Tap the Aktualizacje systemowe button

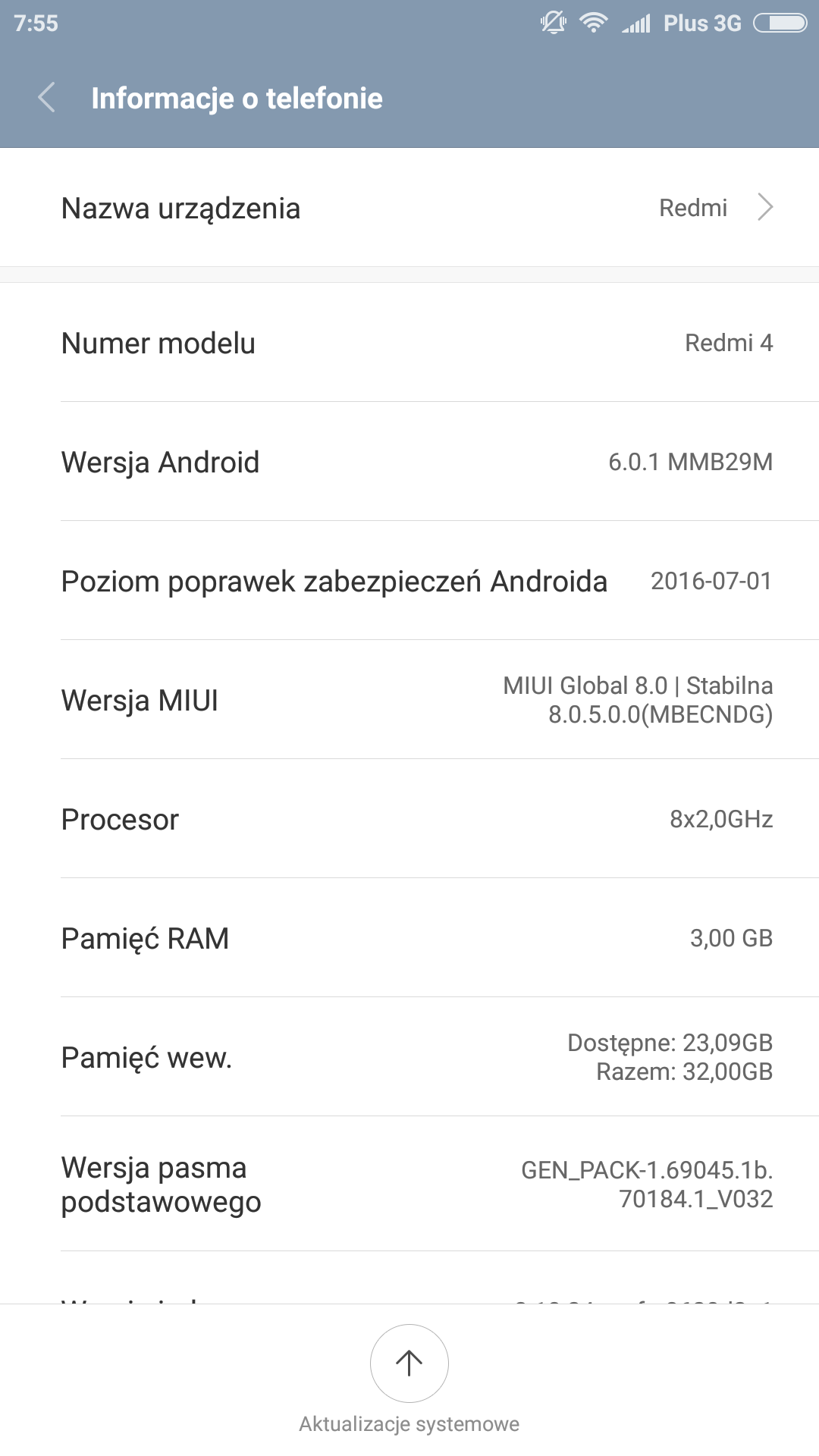click(x=409, y=1363)
